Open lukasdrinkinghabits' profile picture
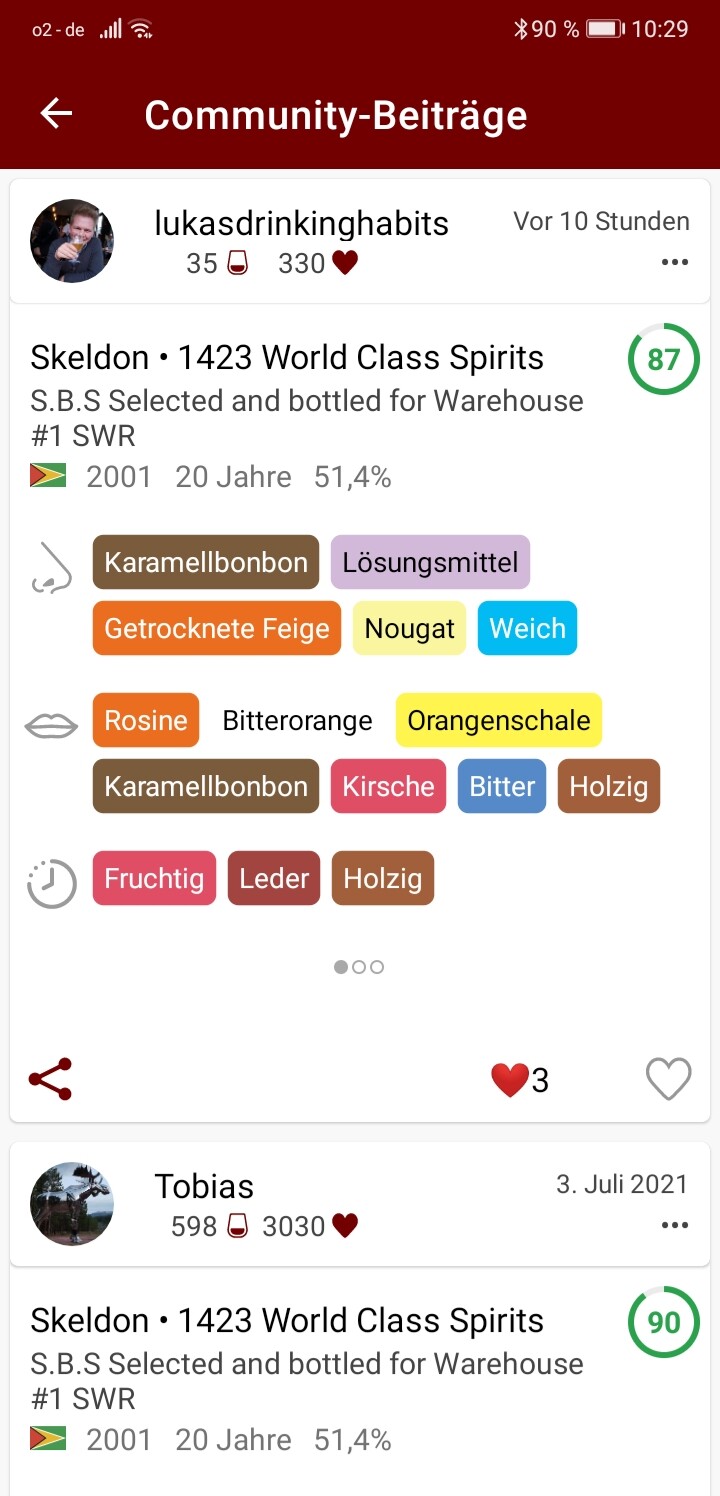The height and width of the screenshot is (1496, 720). pyautogui.click(x=72, y=241)
